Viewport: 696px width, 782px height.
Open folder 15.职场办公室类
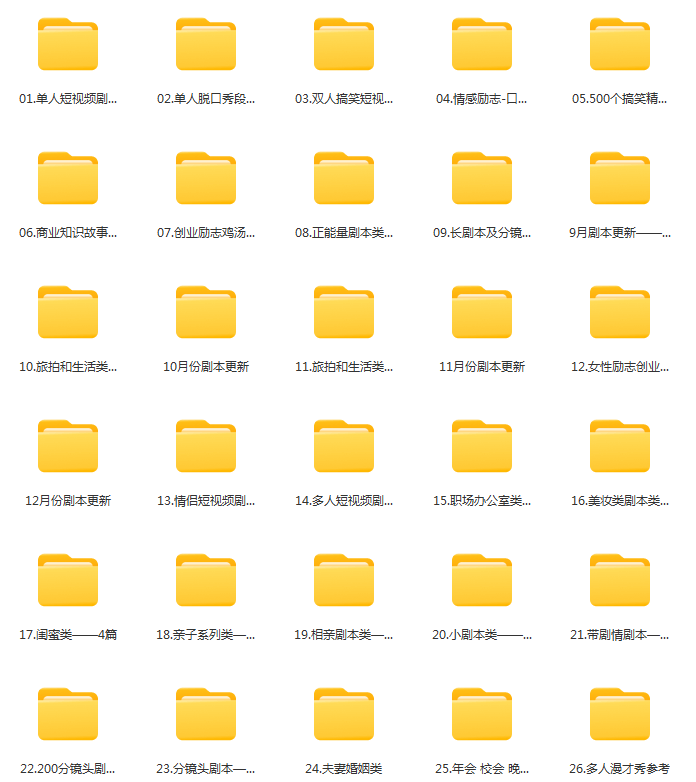482,447
